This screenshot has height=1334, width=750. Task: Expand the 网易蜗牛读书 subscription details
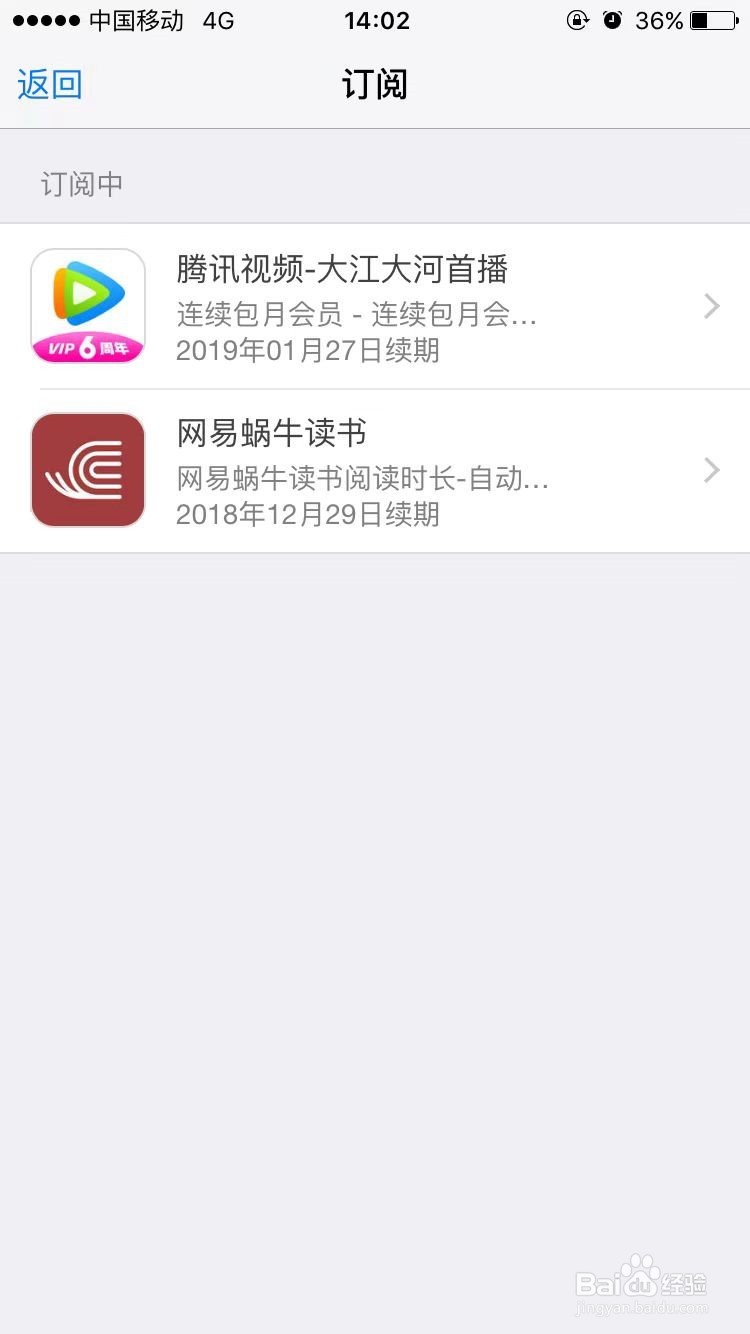pos(375,469)
